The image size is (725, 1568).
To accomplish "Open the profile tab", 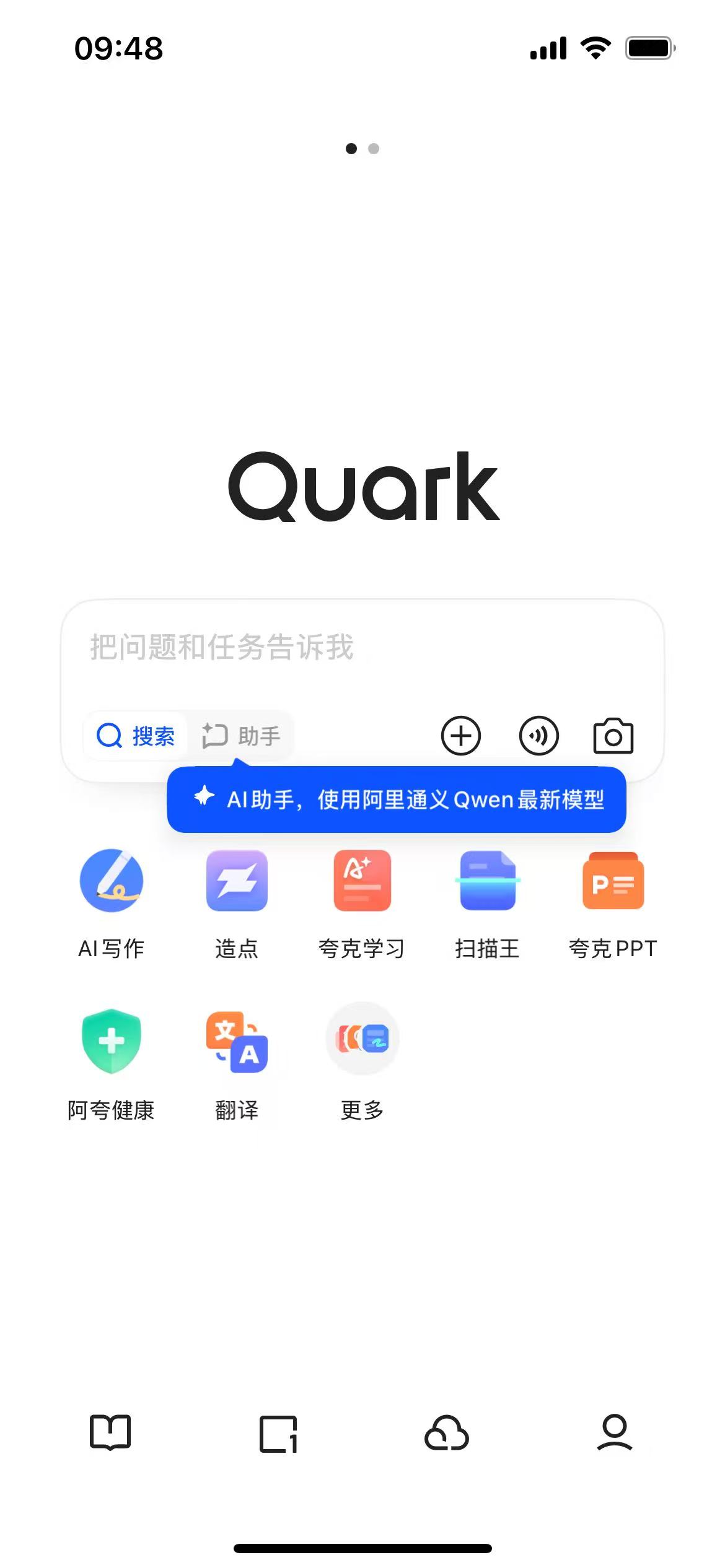I will coord(614,1433).
